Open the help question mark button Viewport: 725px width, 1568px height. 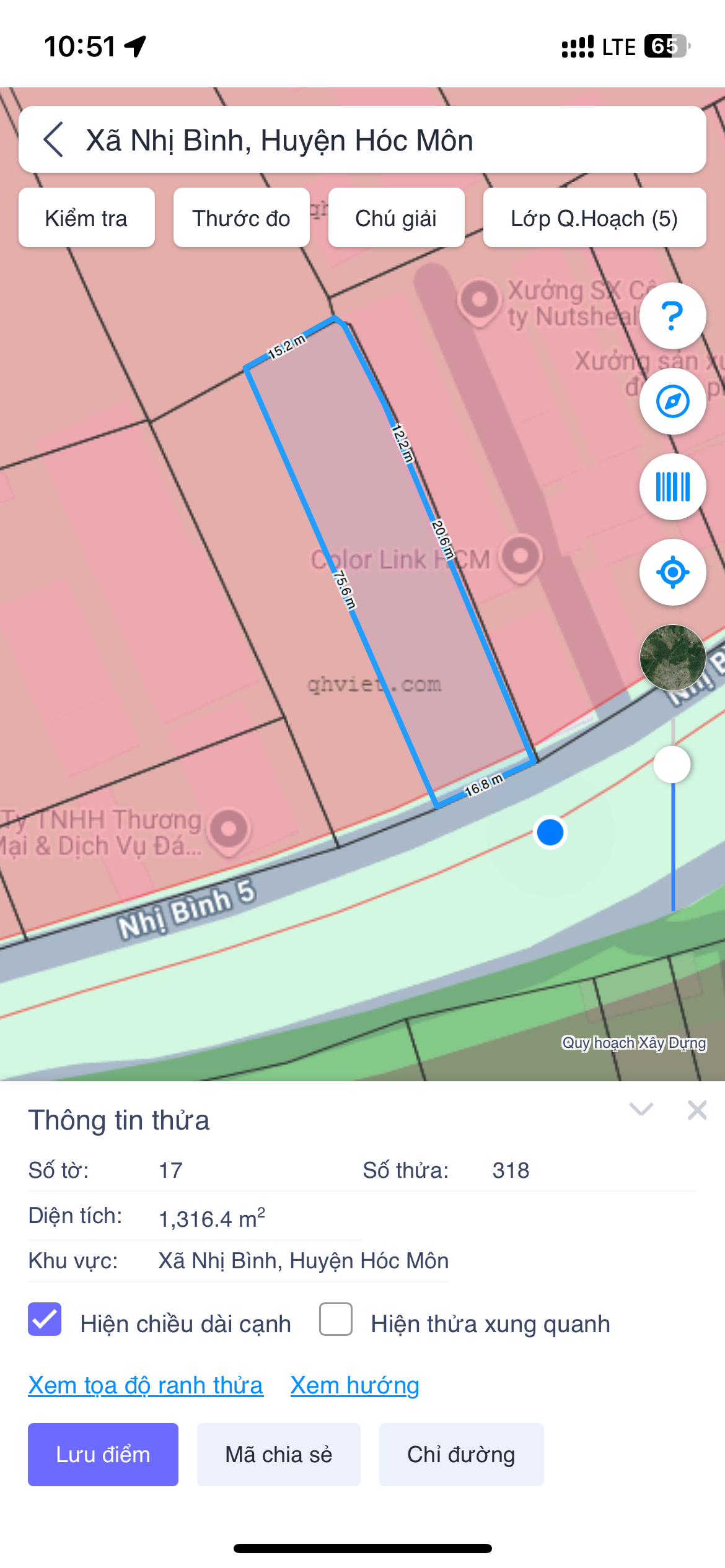pos(672,316)
